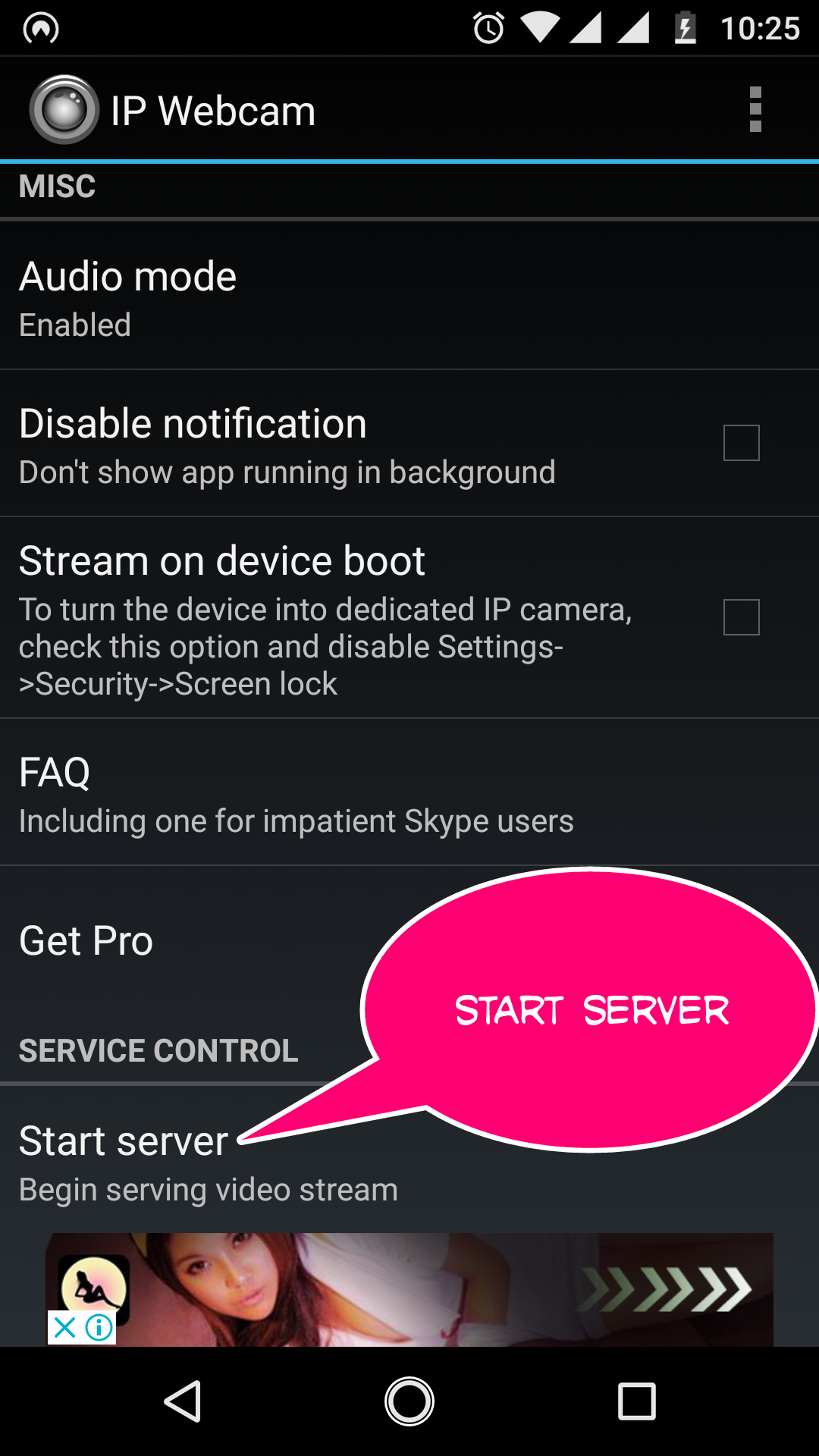Image resolution: width=819 pixels, height=1456 pixels.
Task: Open the FAQ
Action: [409, 792]
